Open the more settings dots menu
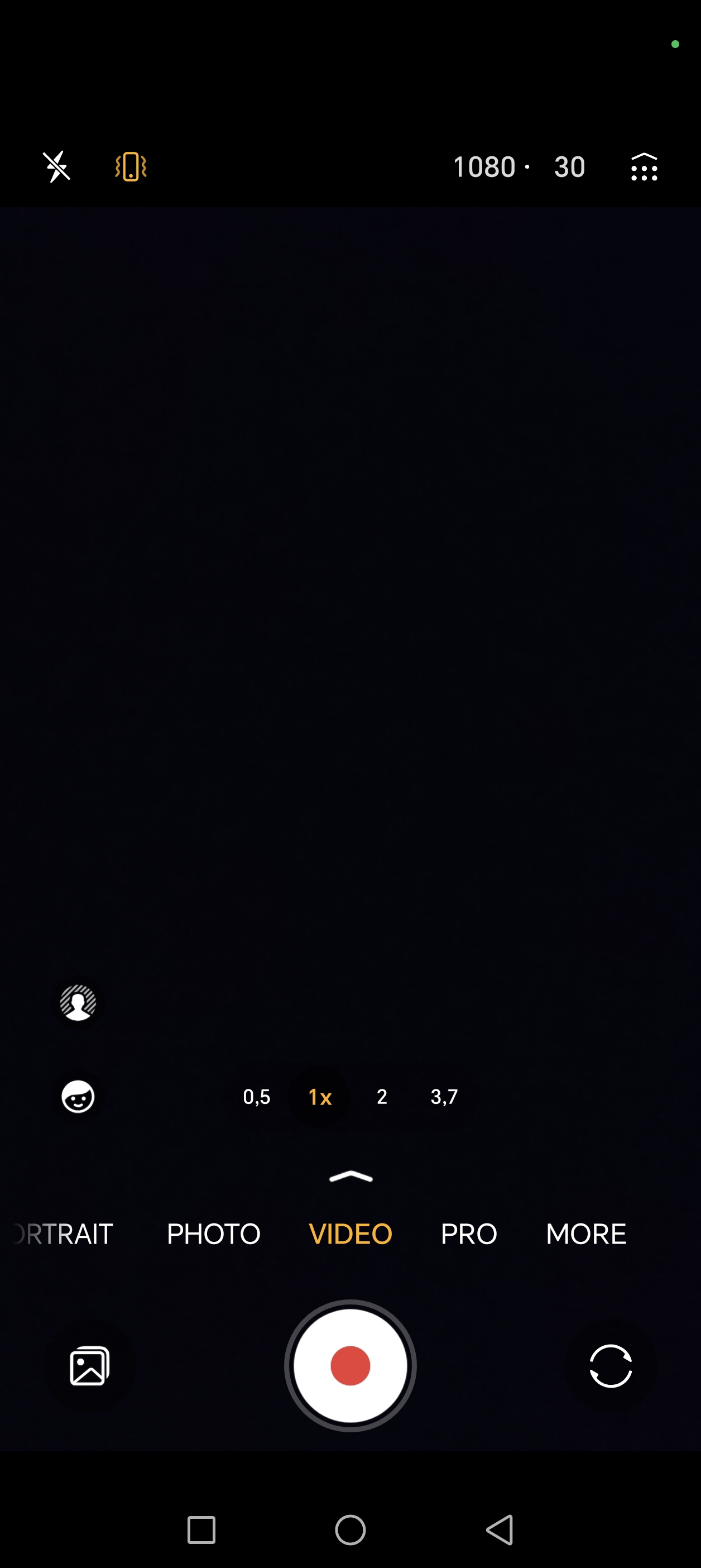 point(644,168)
